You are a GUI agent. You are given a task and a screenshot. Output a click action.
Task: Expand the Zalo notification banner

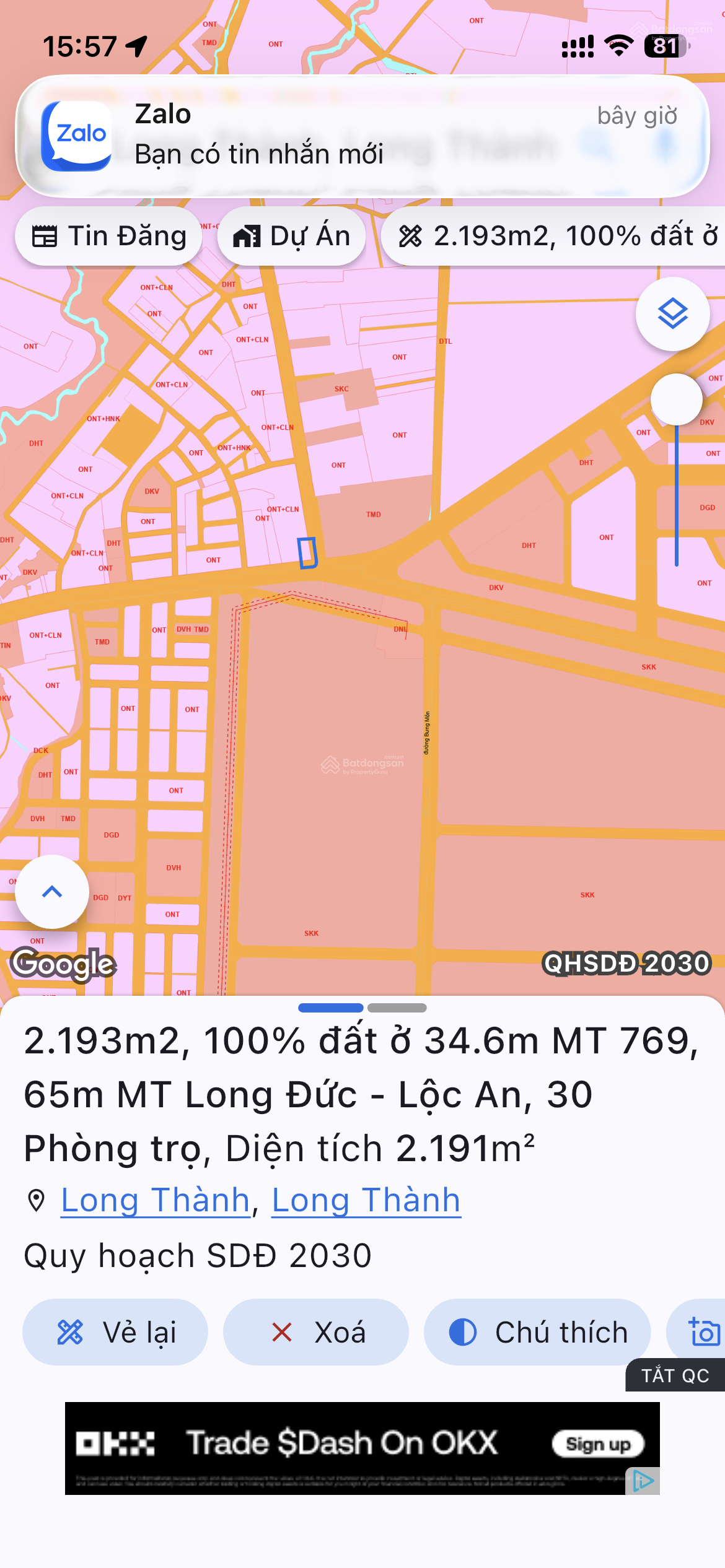tap(362, 137)
